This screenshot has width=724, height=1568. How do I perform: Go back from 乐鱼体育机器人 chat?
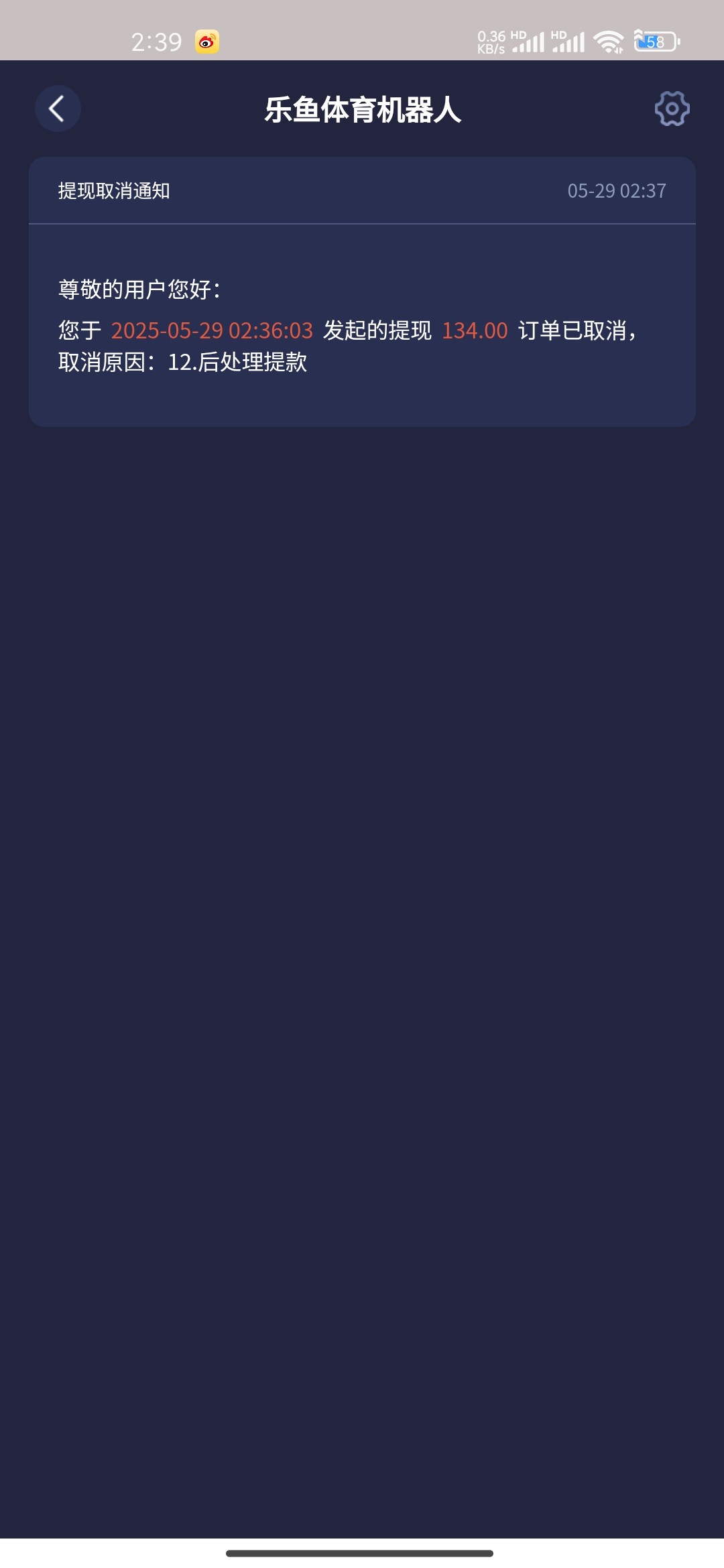point(58,109)
